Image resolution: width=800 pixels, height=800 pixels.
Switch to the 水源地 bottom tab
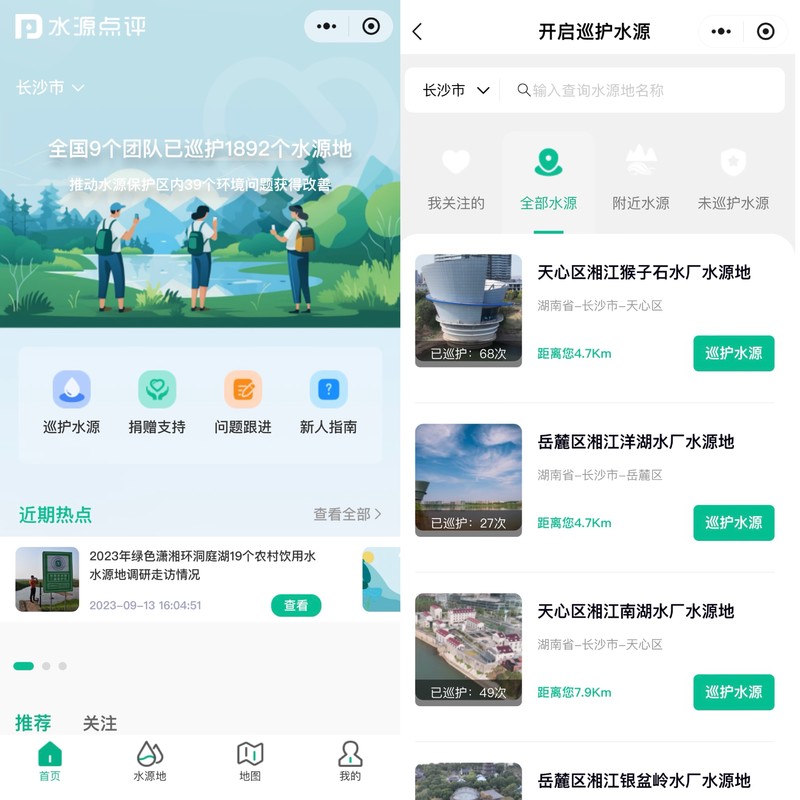pos(150,762)
